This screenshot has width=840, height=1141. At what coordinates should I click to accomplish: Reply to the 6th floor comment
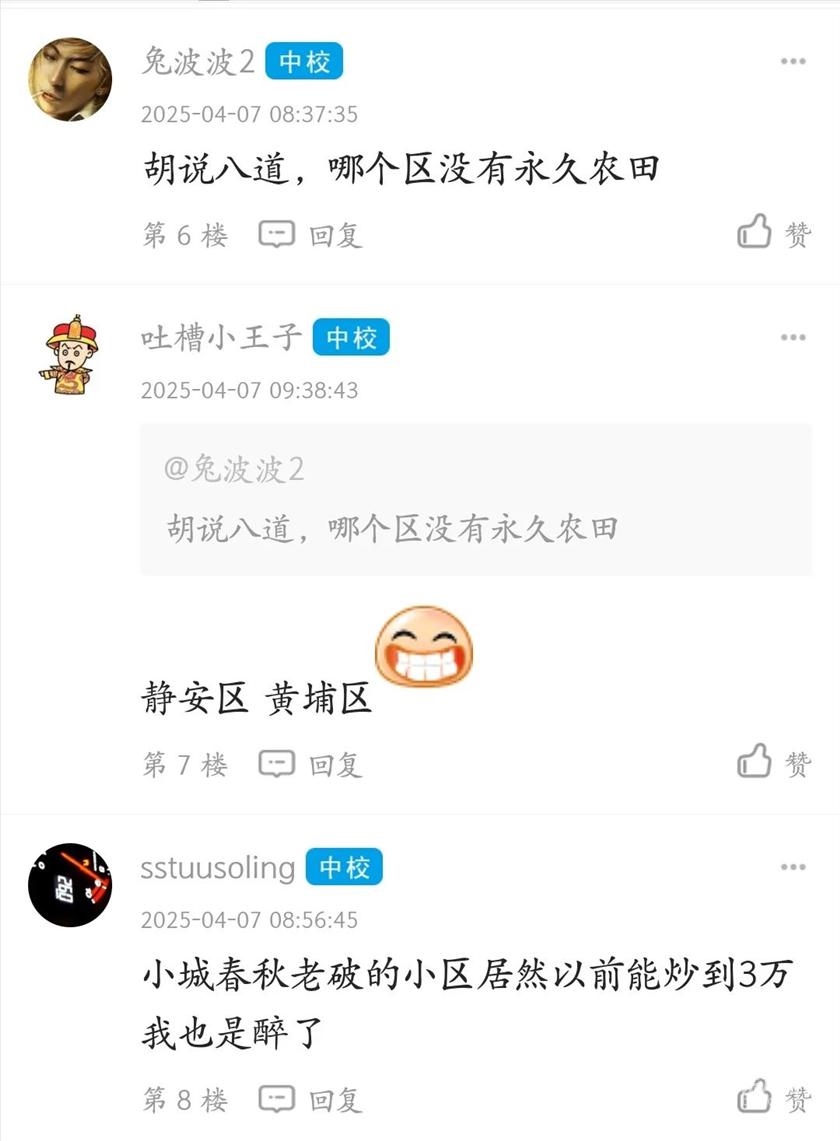(310, 236)
